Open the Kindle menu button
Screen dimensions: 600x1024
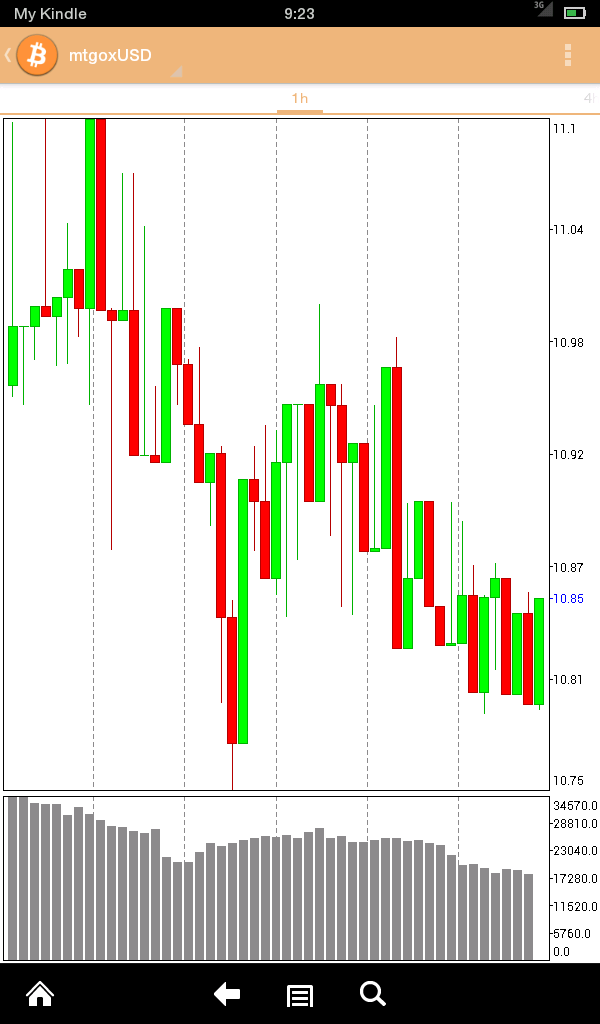tap(300, 994)
